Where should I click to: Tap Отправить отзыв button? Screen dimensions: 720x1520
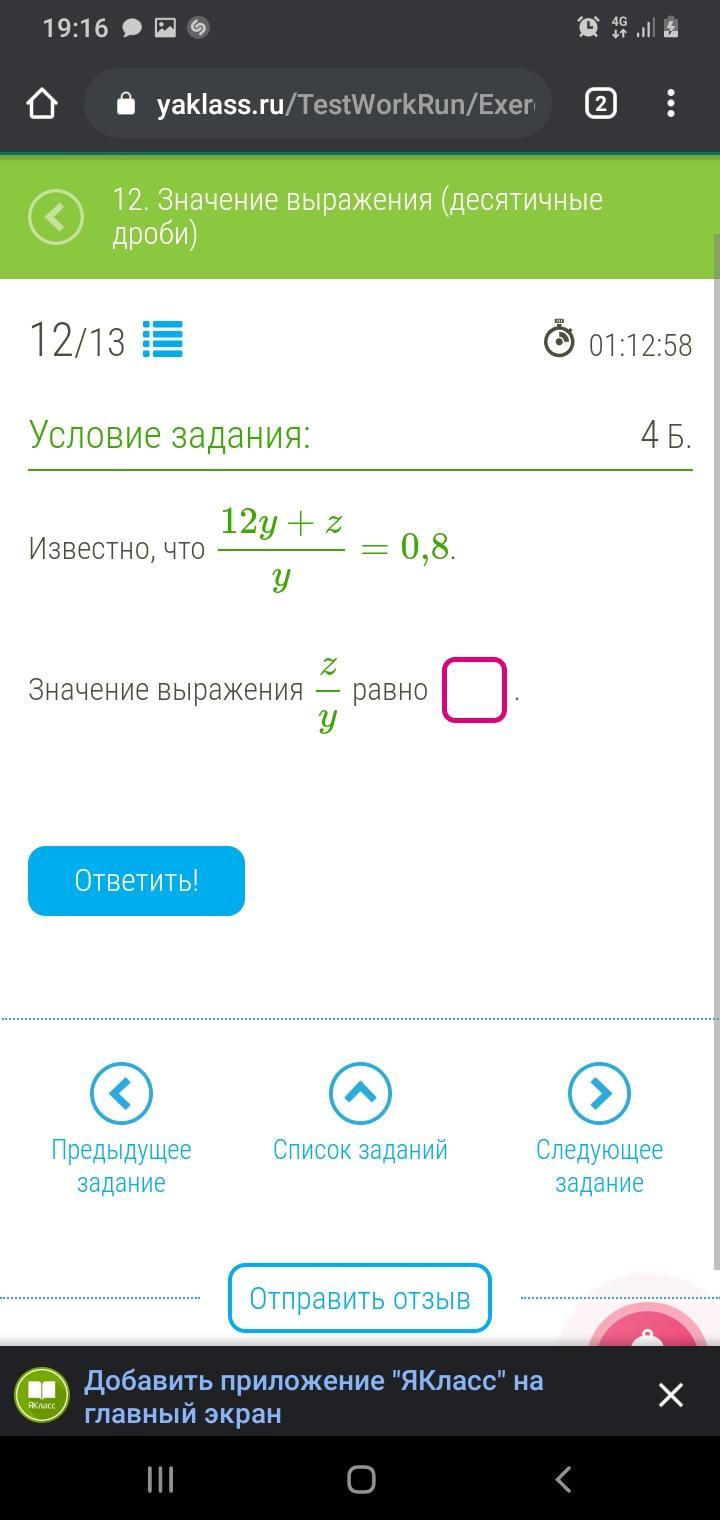[x=360, y=1298]
